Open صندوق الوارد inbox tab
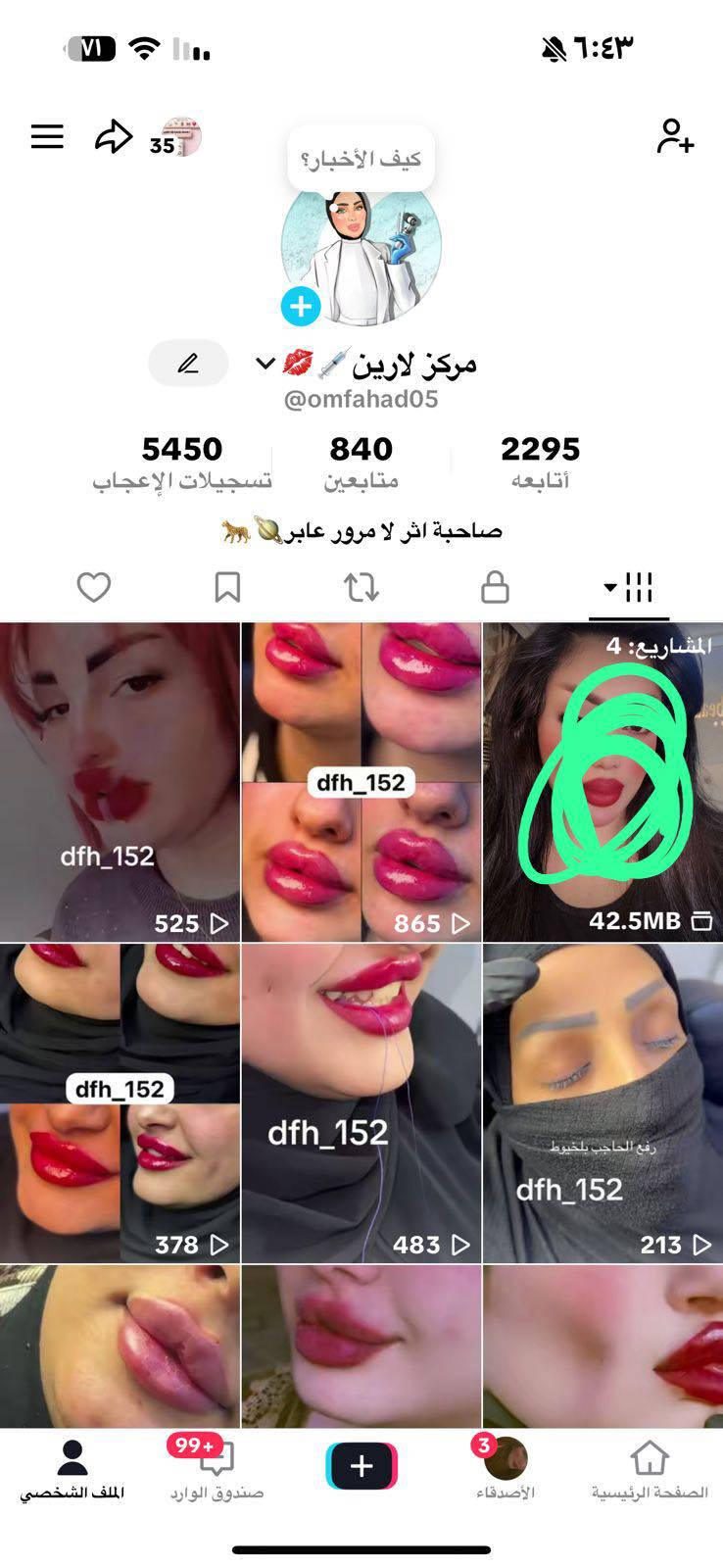 tap(217, 1468)
